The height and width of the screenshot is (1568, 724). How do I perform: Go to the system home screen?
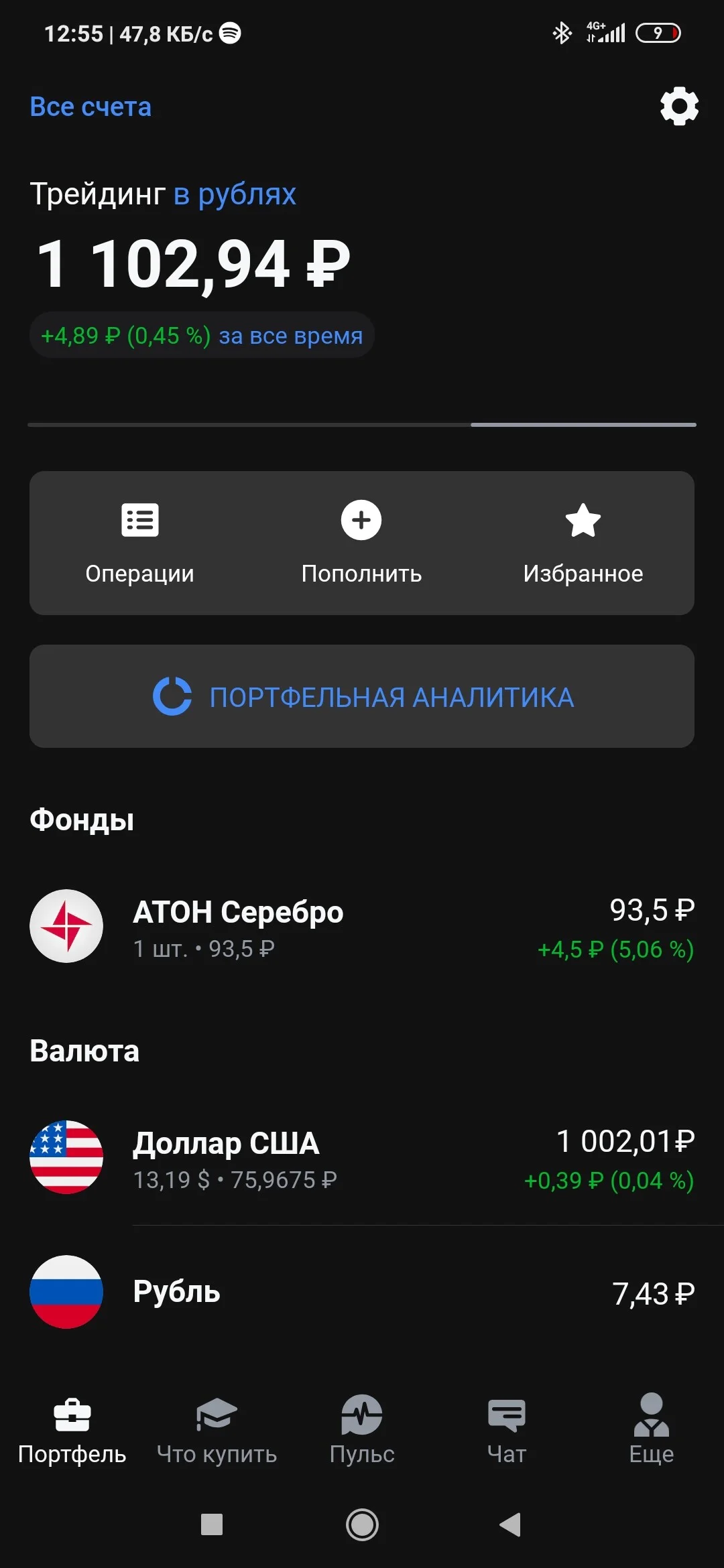pos(362,1524)
